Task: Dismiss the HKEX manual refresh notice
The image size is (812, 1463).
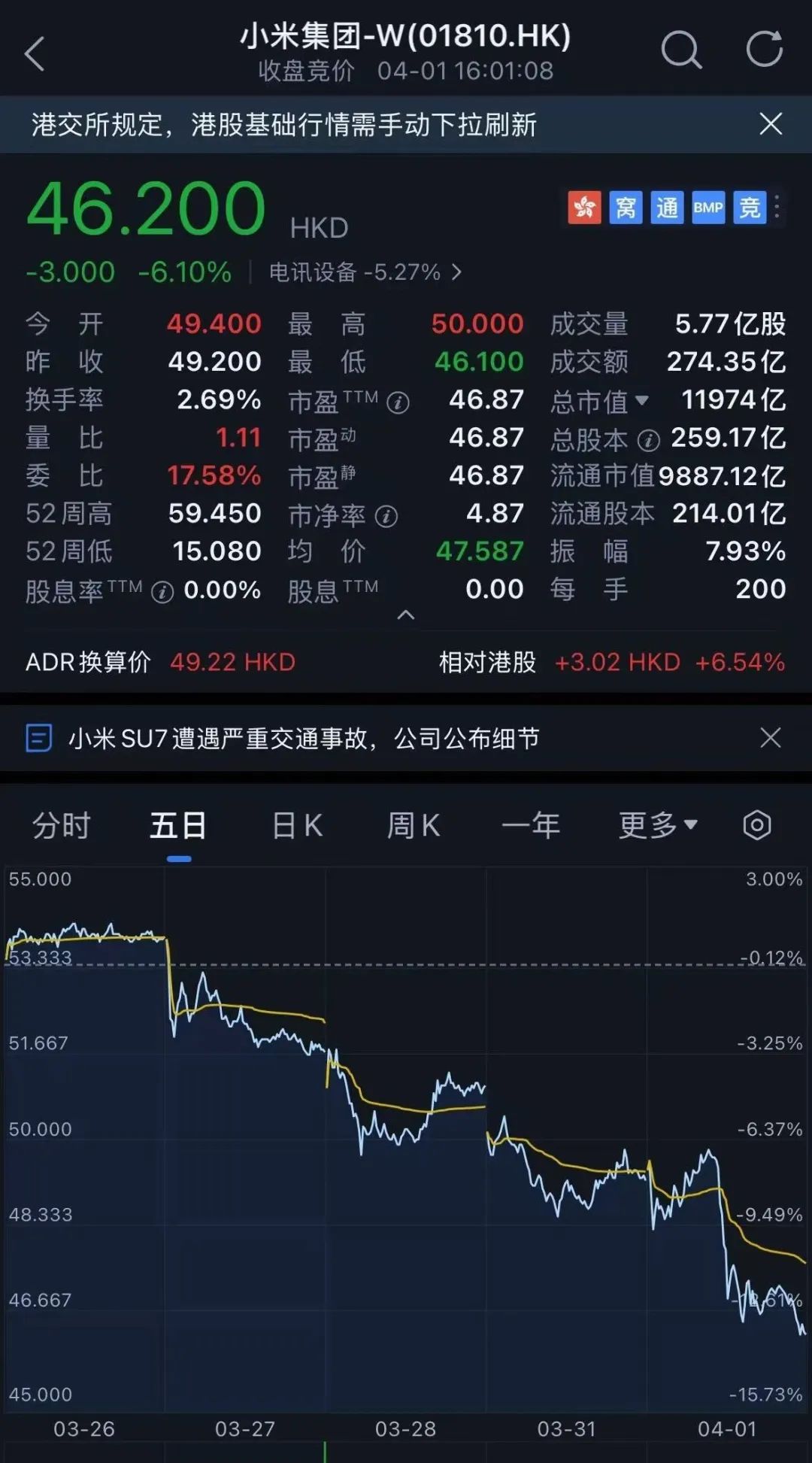Action: [x=771, y=123]
